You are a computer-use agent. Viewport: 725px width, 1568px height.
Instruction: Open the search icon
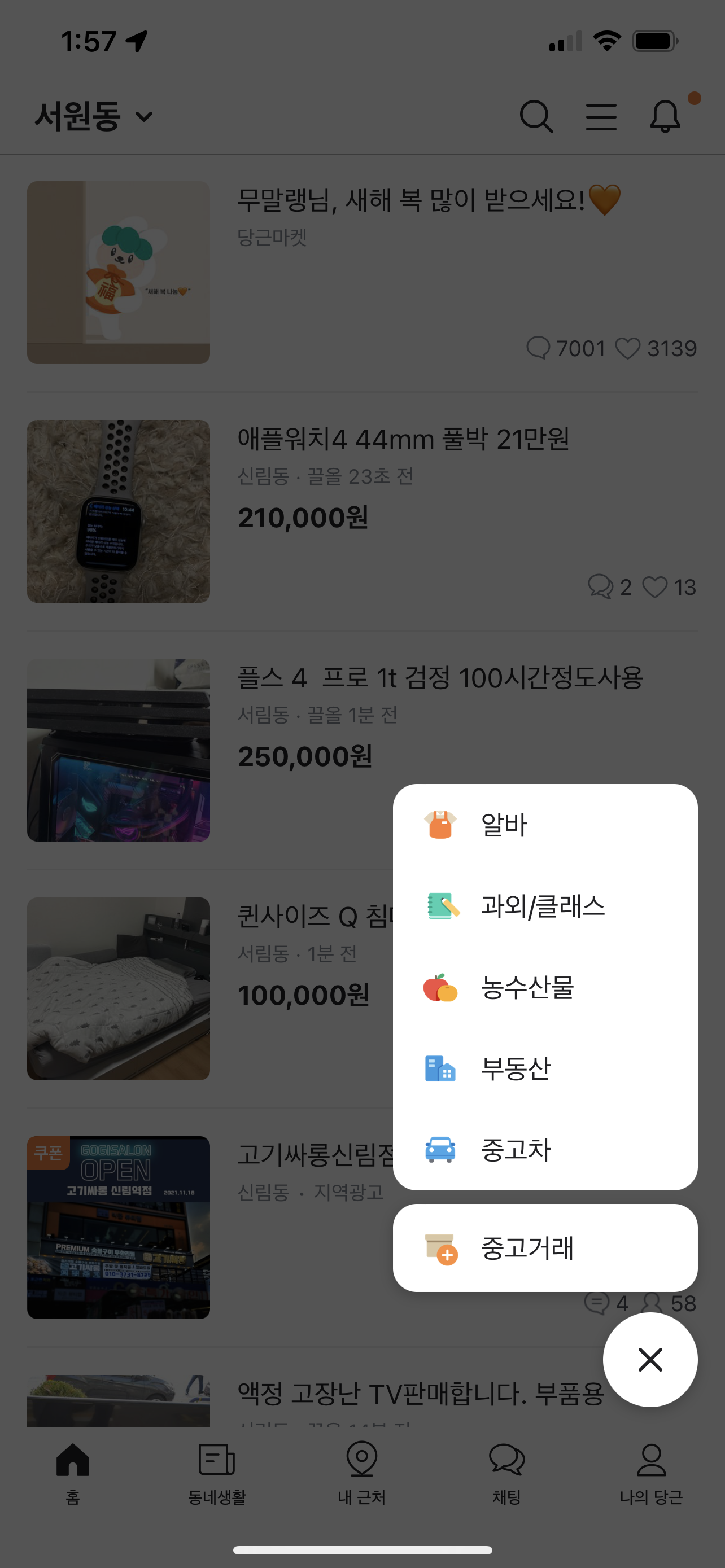point(536,116)
